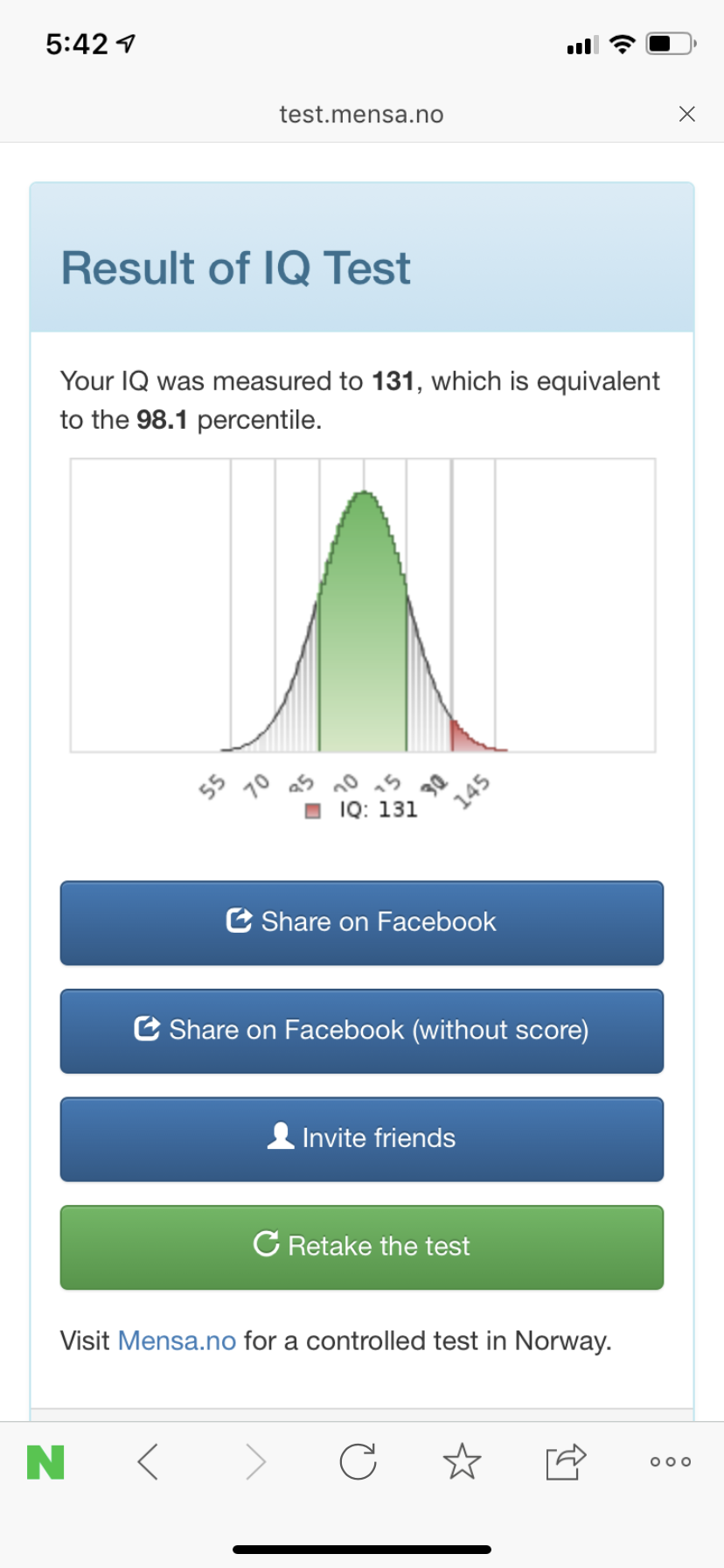The height and width of the screenshot is (1568, 724).
Task: Tap the test.mensa.no address bar
Action: (x=361, y=114)
